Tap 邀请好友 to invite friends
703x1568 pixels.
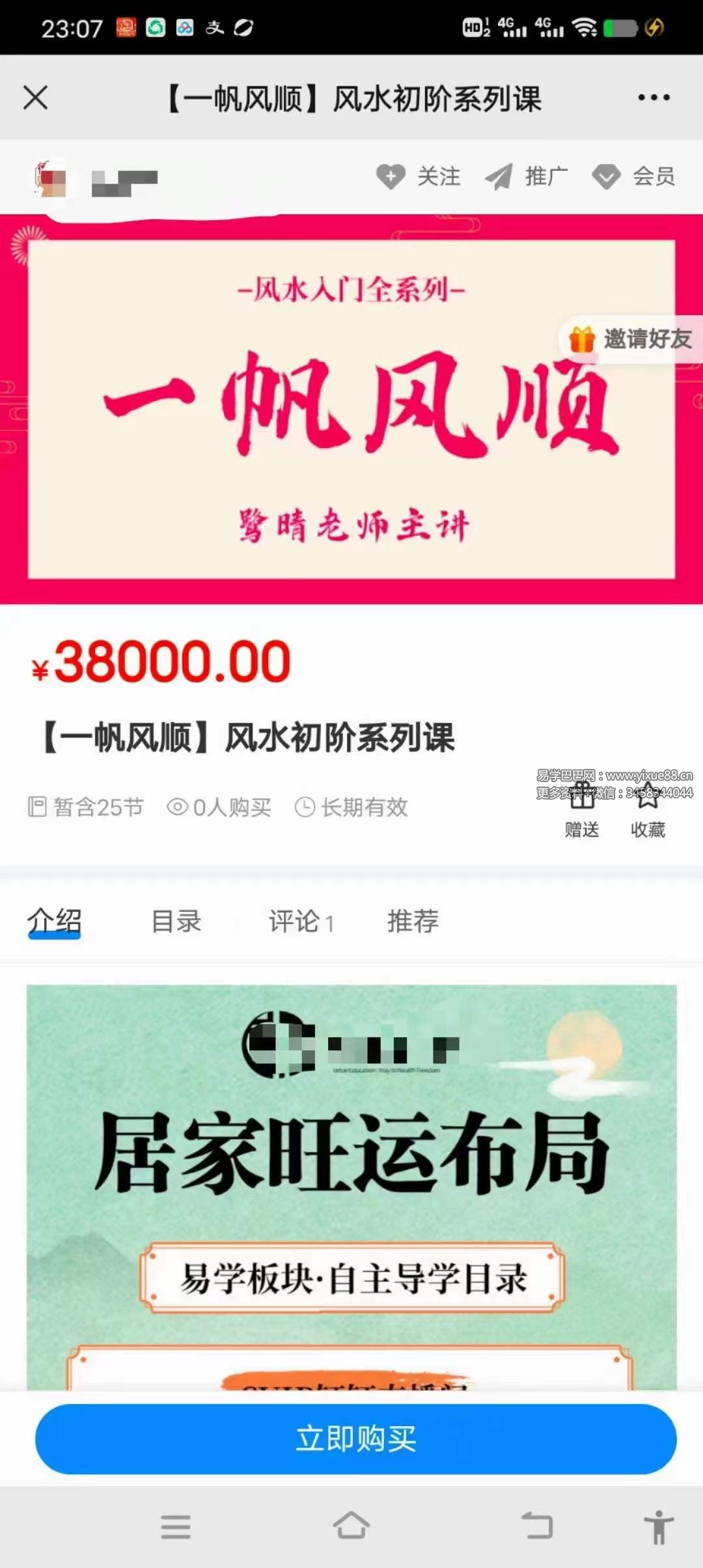pos(631,339)
